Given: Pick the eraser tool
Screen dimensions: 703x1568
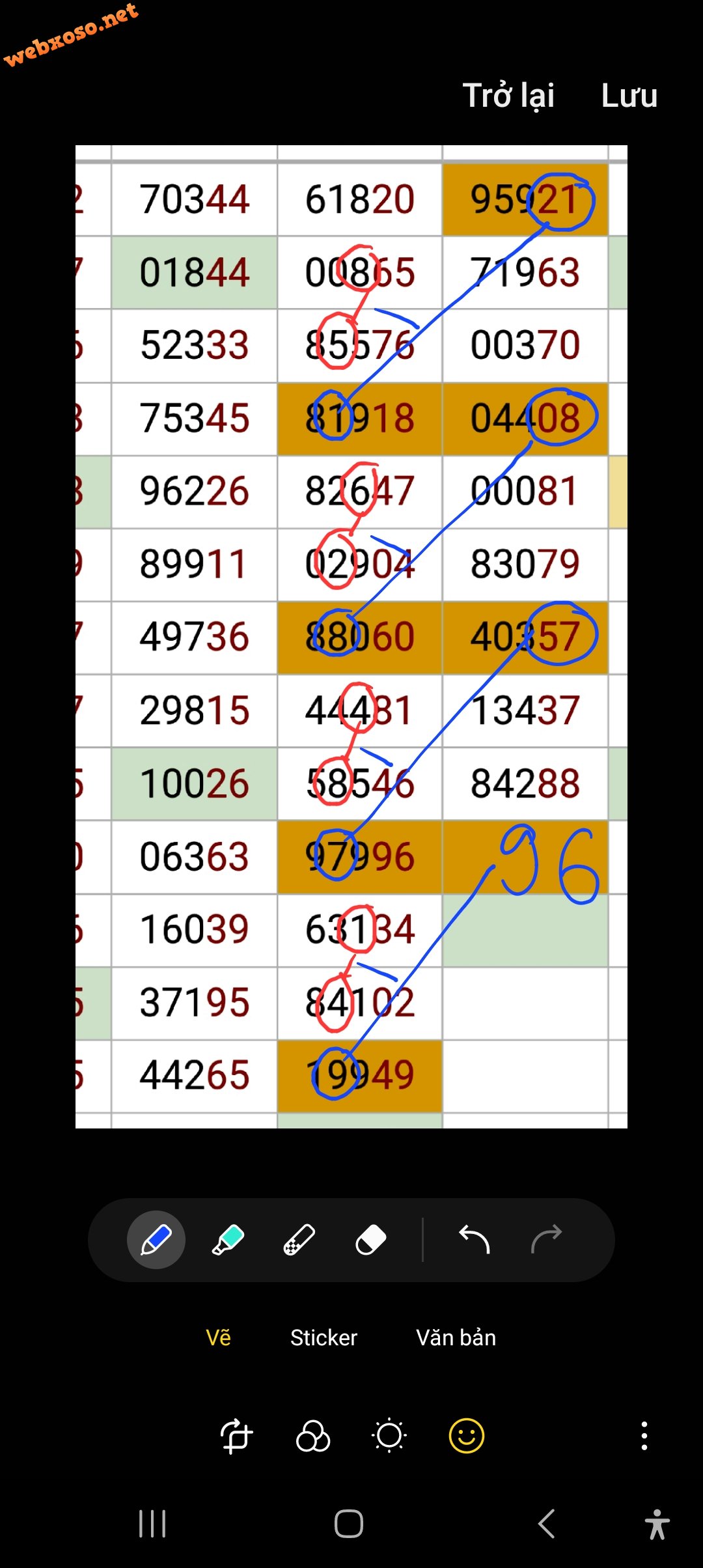Looking at the screenshot, I should [371, 1240].
